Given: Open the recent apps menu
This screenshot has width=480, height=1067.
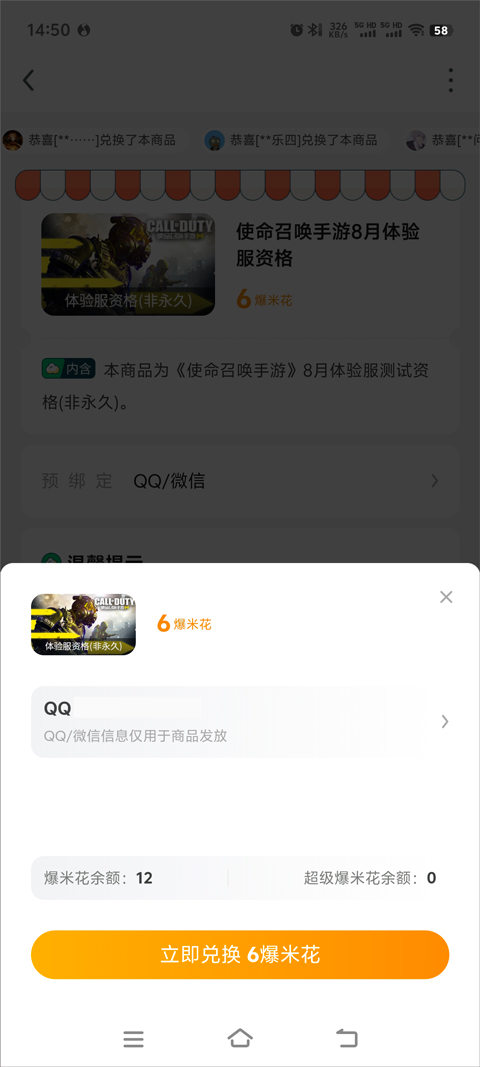Looking at the screenshot, I should [133, 1038].
